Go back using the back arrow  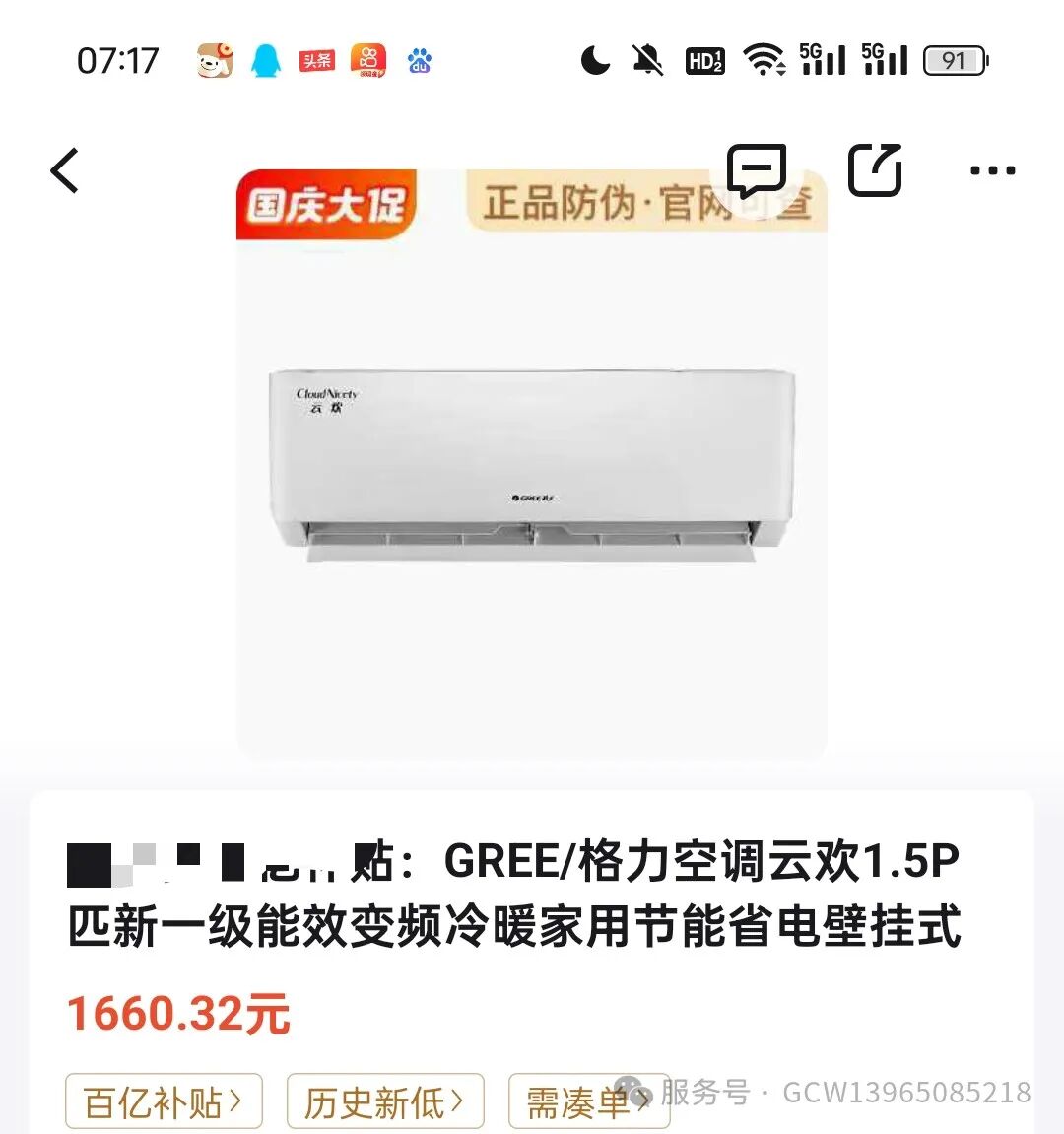click(x=63, y=169)
